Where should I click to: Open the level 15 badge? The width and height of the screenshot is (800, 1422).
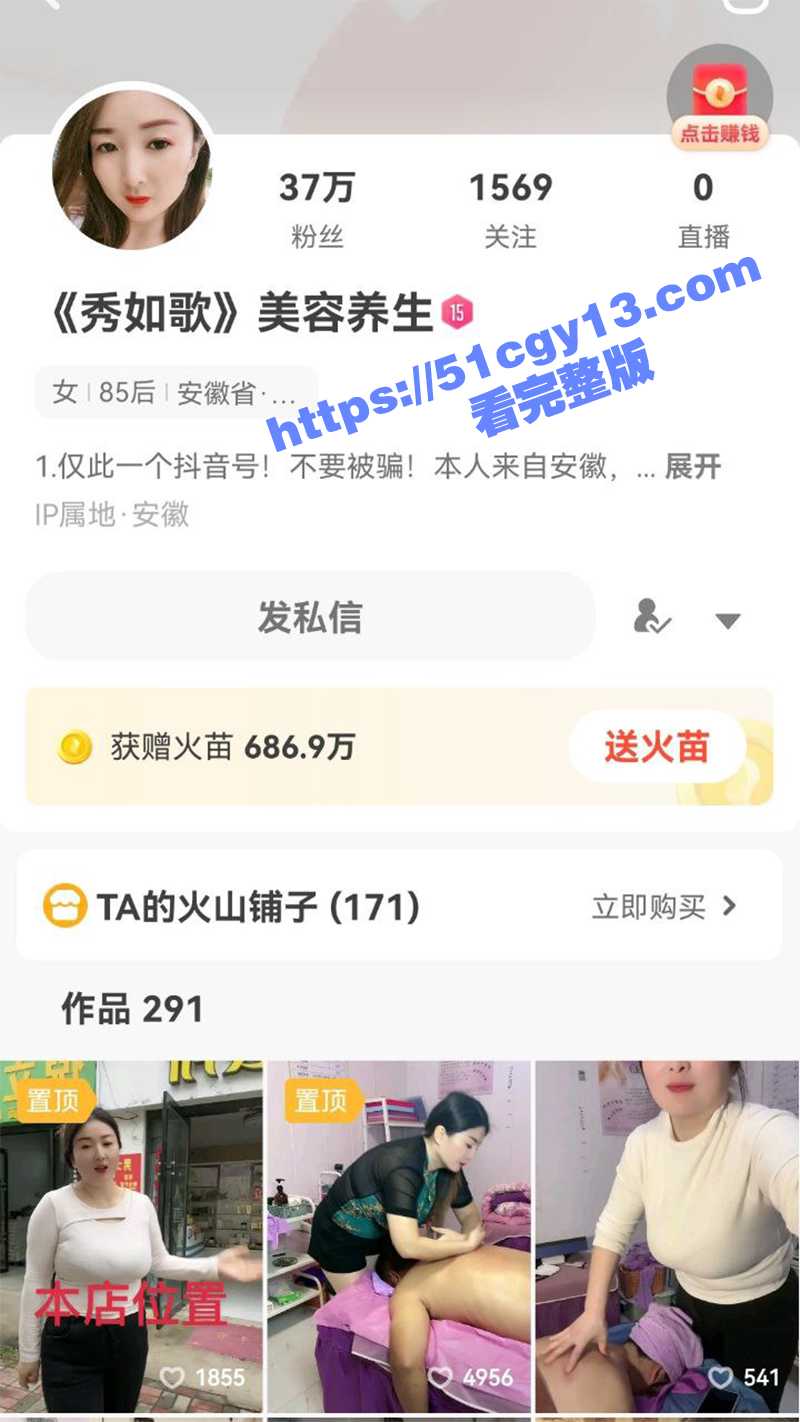(x=457, y=313)
